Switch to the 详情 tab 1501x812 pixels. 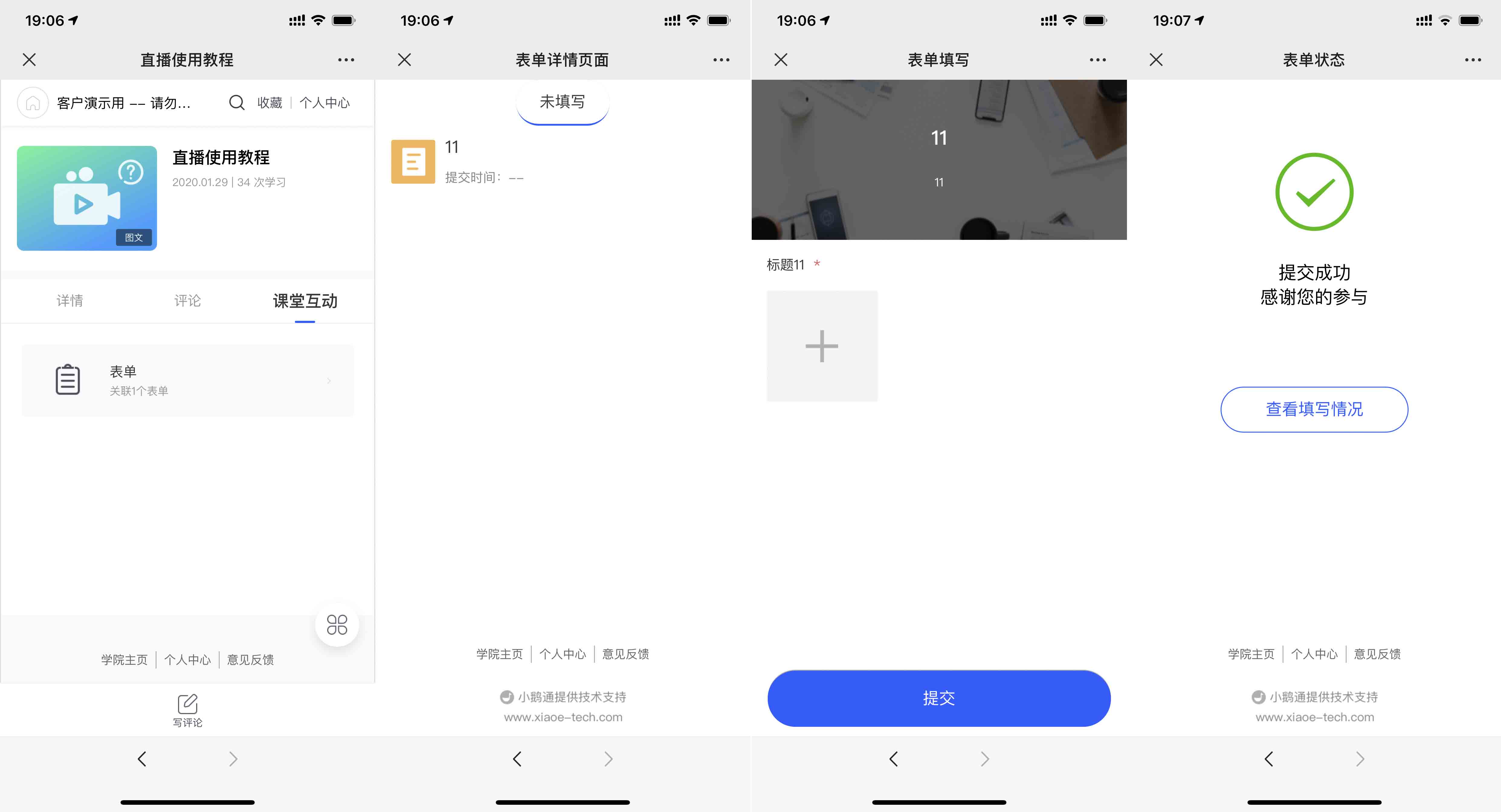pos(69,301)
